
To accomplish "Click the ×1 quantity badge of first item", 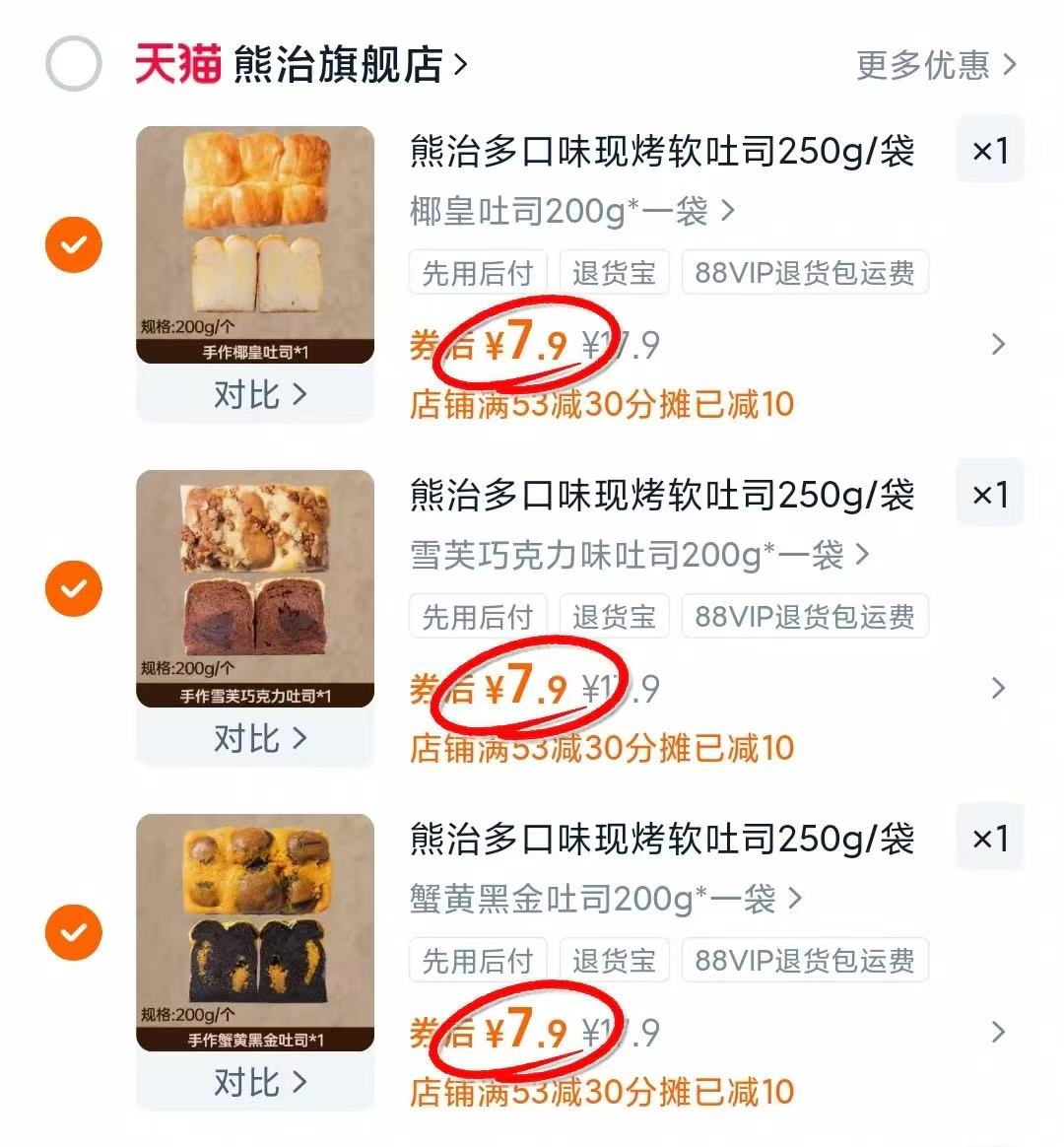I will click(989, 150).
